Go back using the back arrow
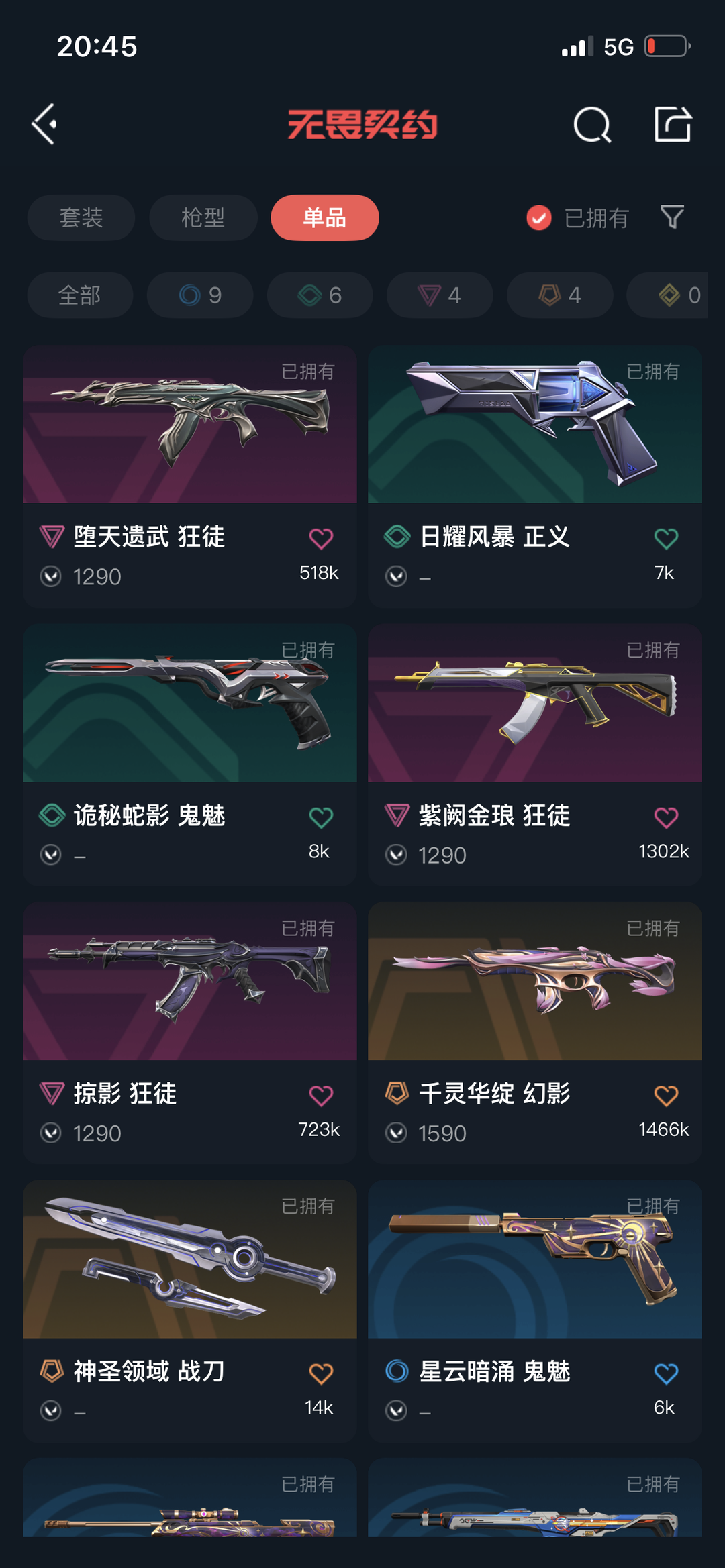 44,125
